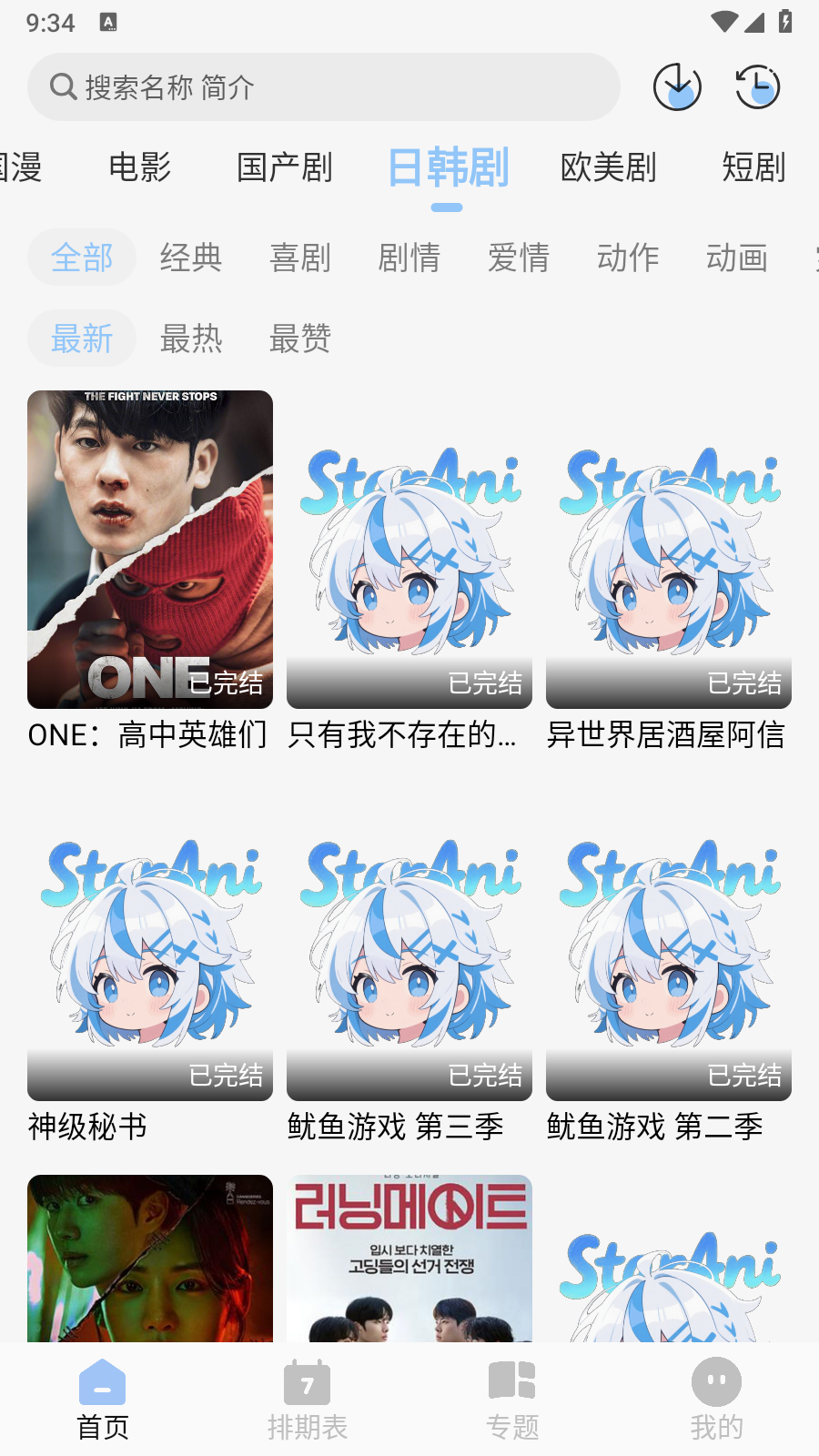The image size is (819, 1456).
Task: Select the 爱情 genre filter
Action: [x=519, y=258]
